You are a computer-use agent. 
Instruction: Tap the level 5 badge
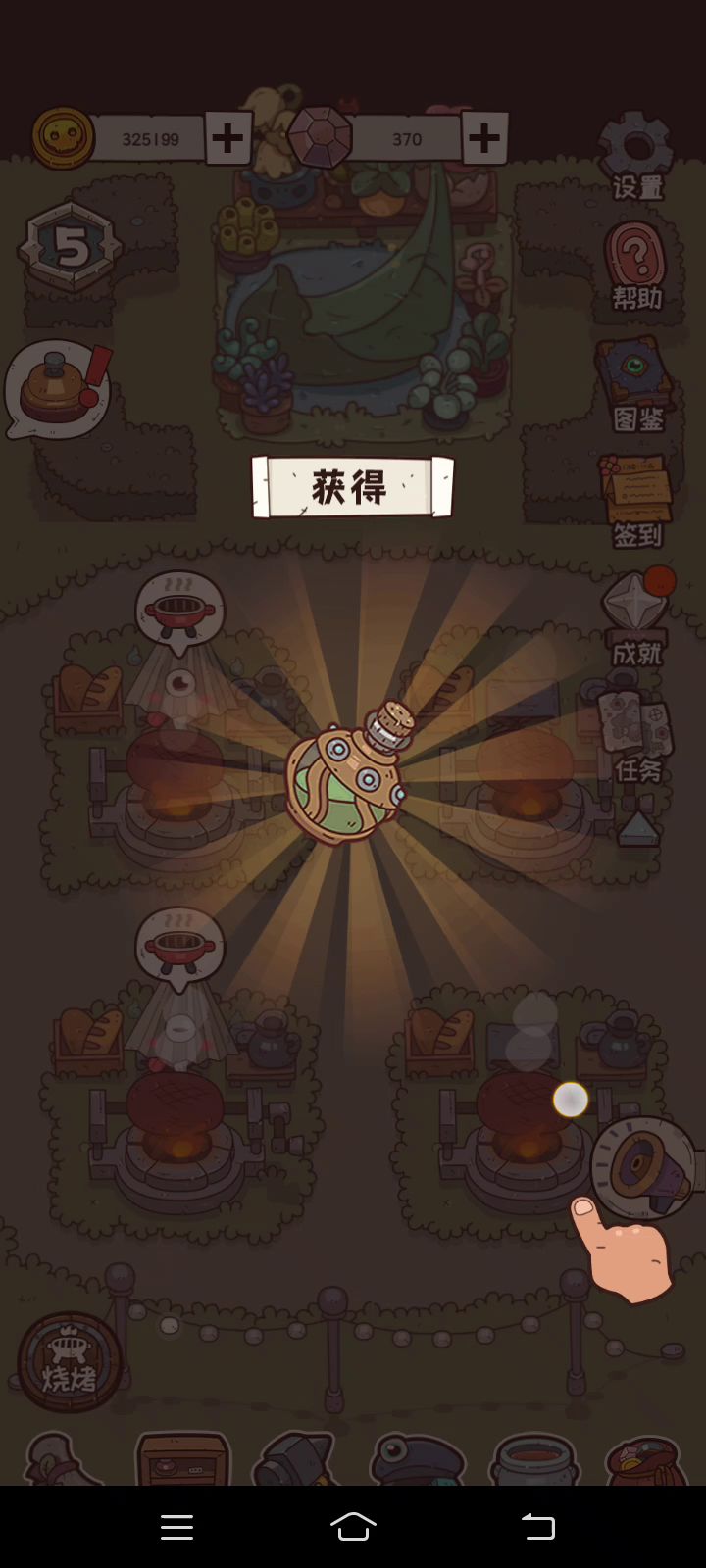pos(71,248)
